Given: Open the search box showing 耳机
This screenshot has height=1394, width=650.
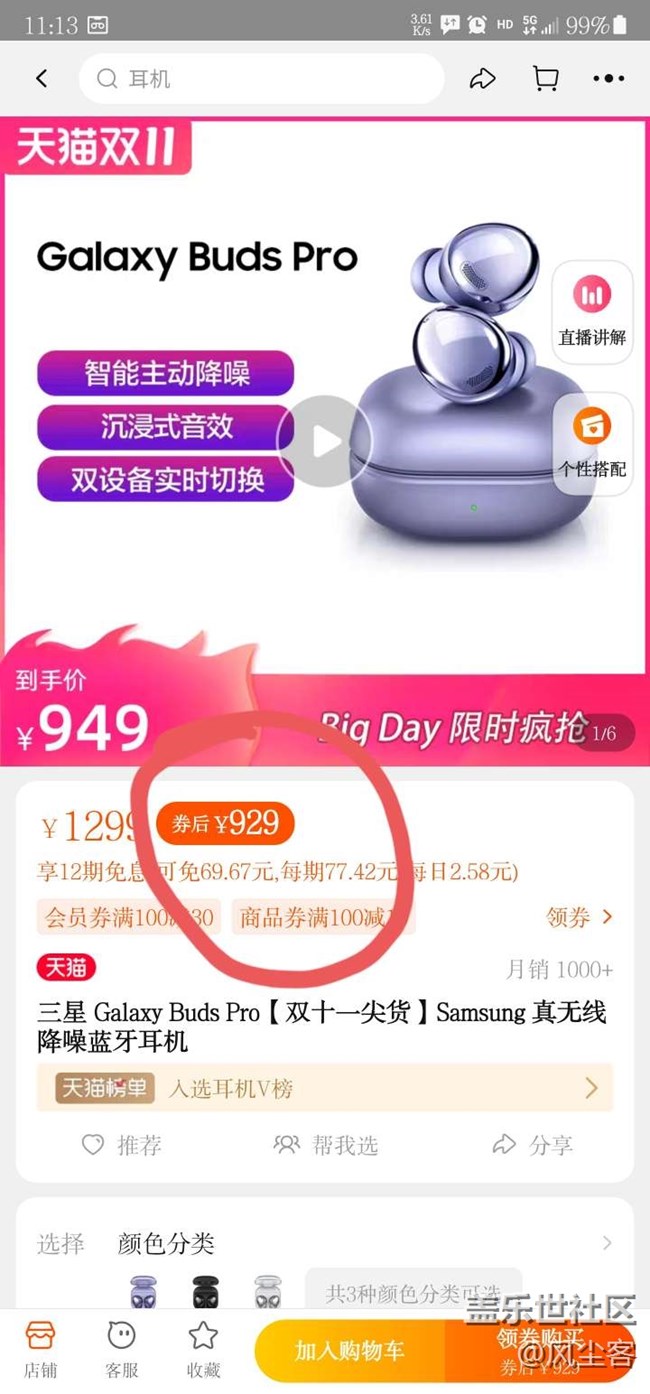Looking at the screenshot, I should coord(262,79).
